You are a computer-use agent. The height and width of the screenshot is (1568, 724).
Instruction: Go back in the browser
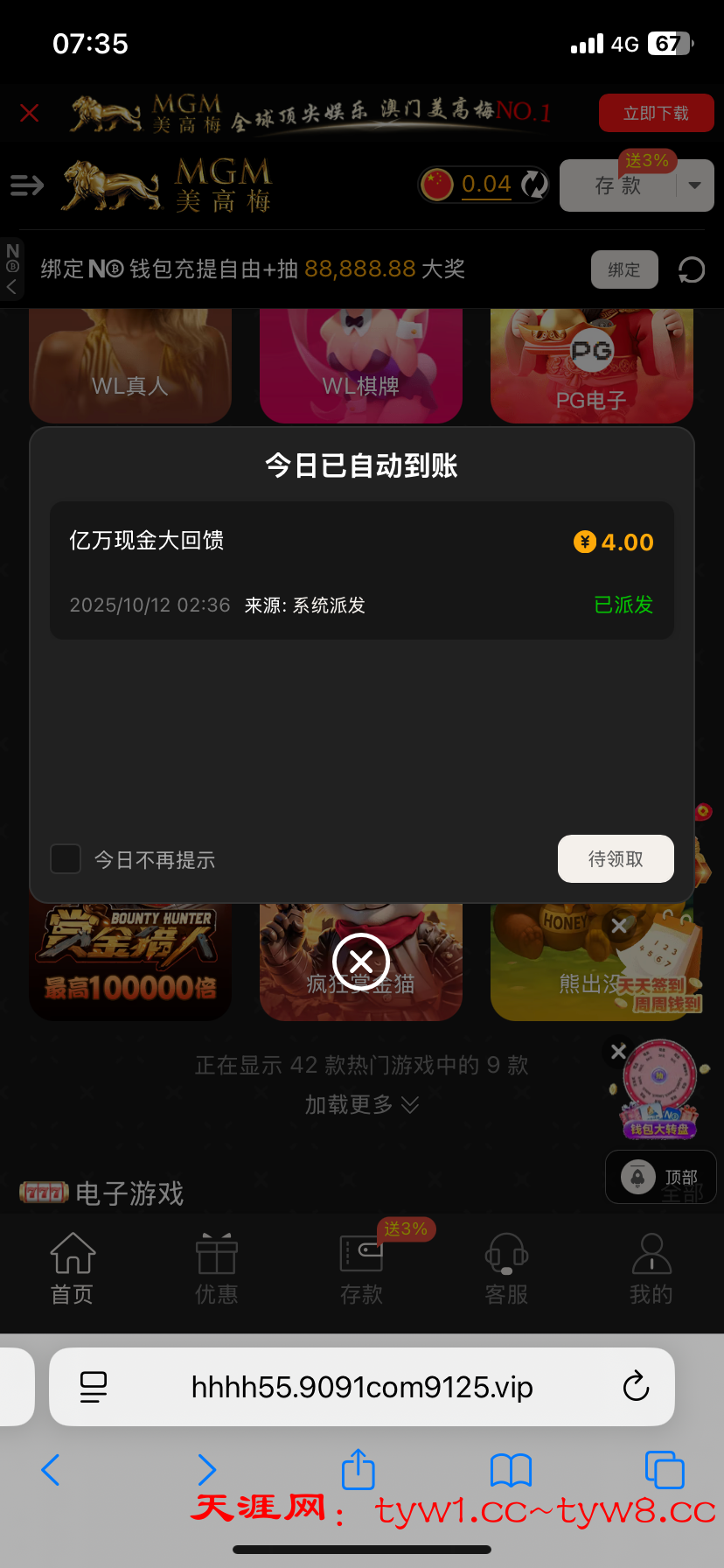[51, 1470]
